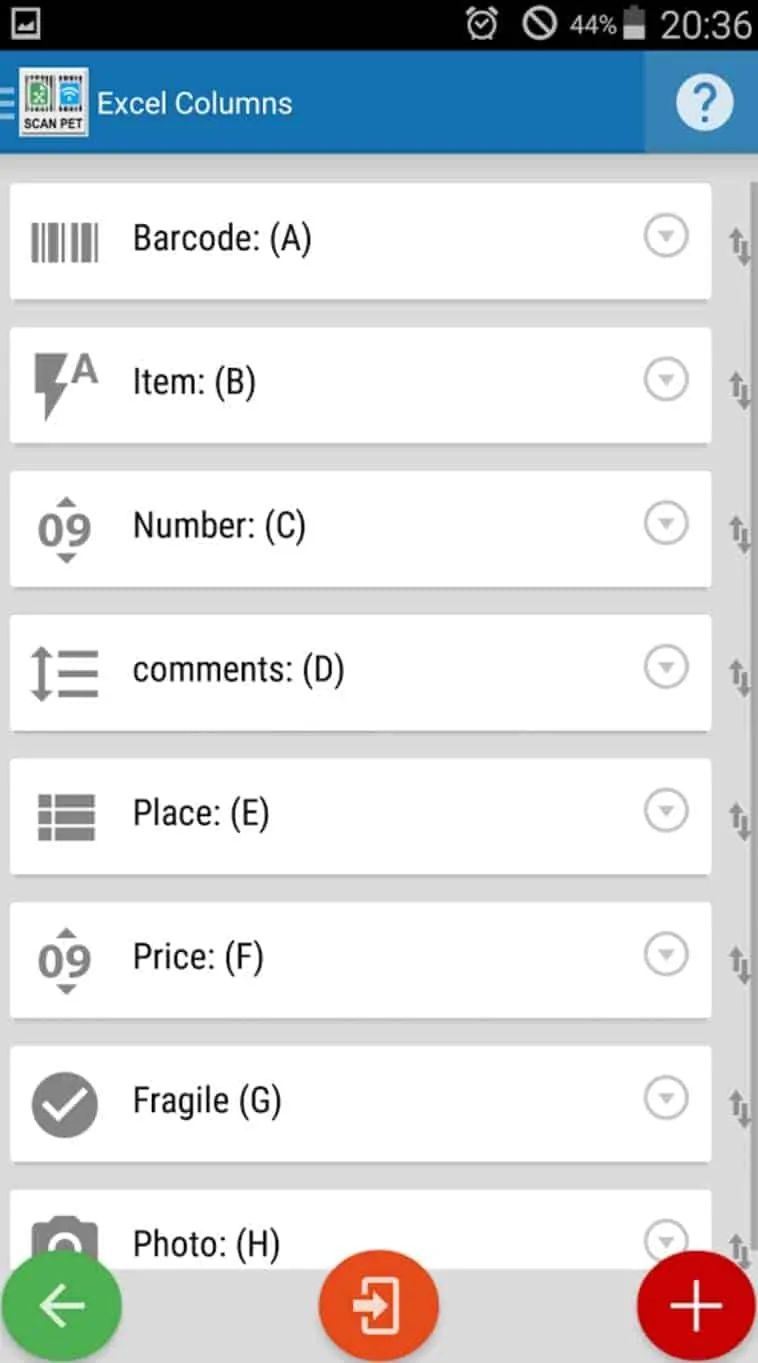Tap the red plus button to add column
This screenshot has width=758, height=1363.
(694, 1305)
